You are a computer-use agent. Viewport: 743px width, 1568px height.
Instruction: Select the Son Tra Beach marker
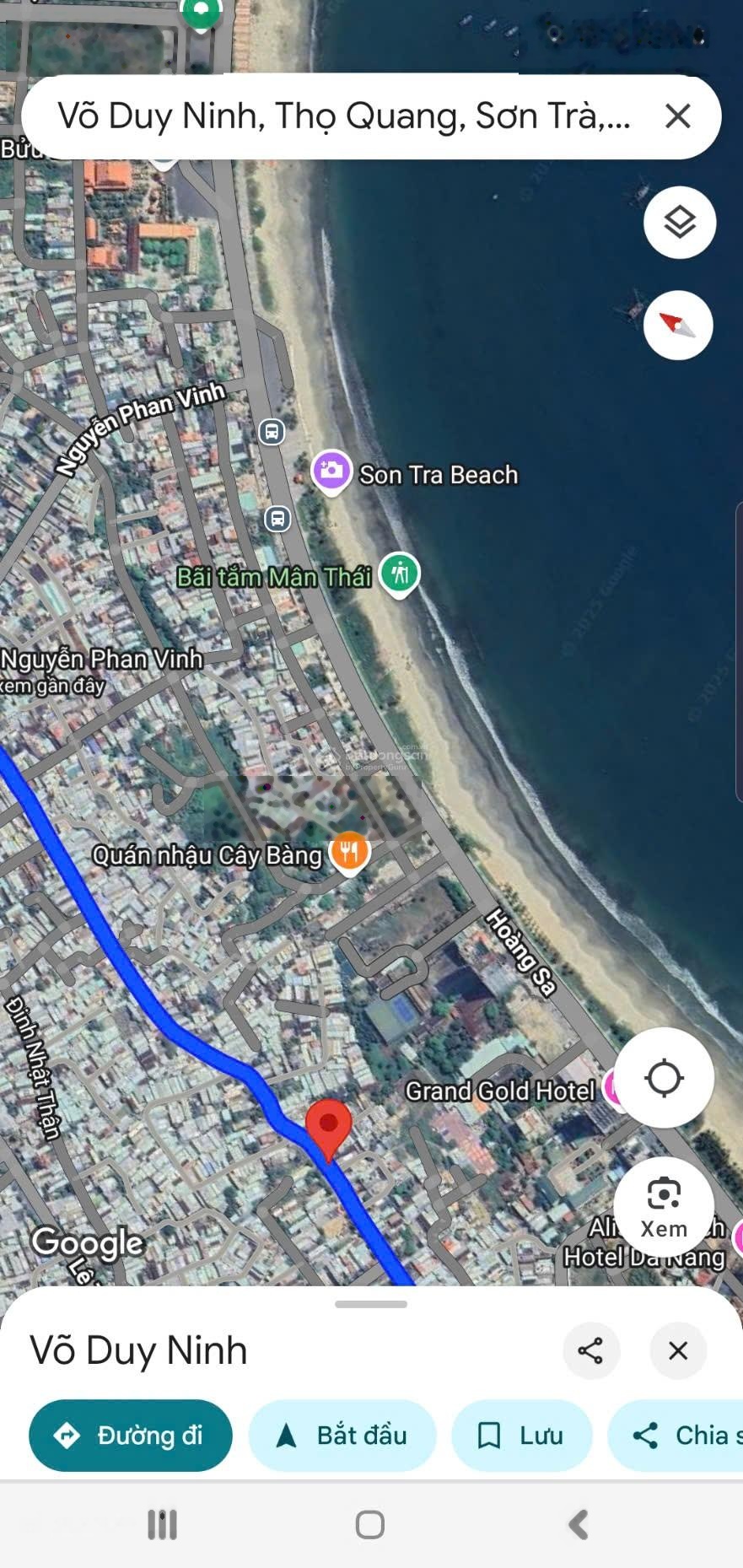tap(331, 471)
